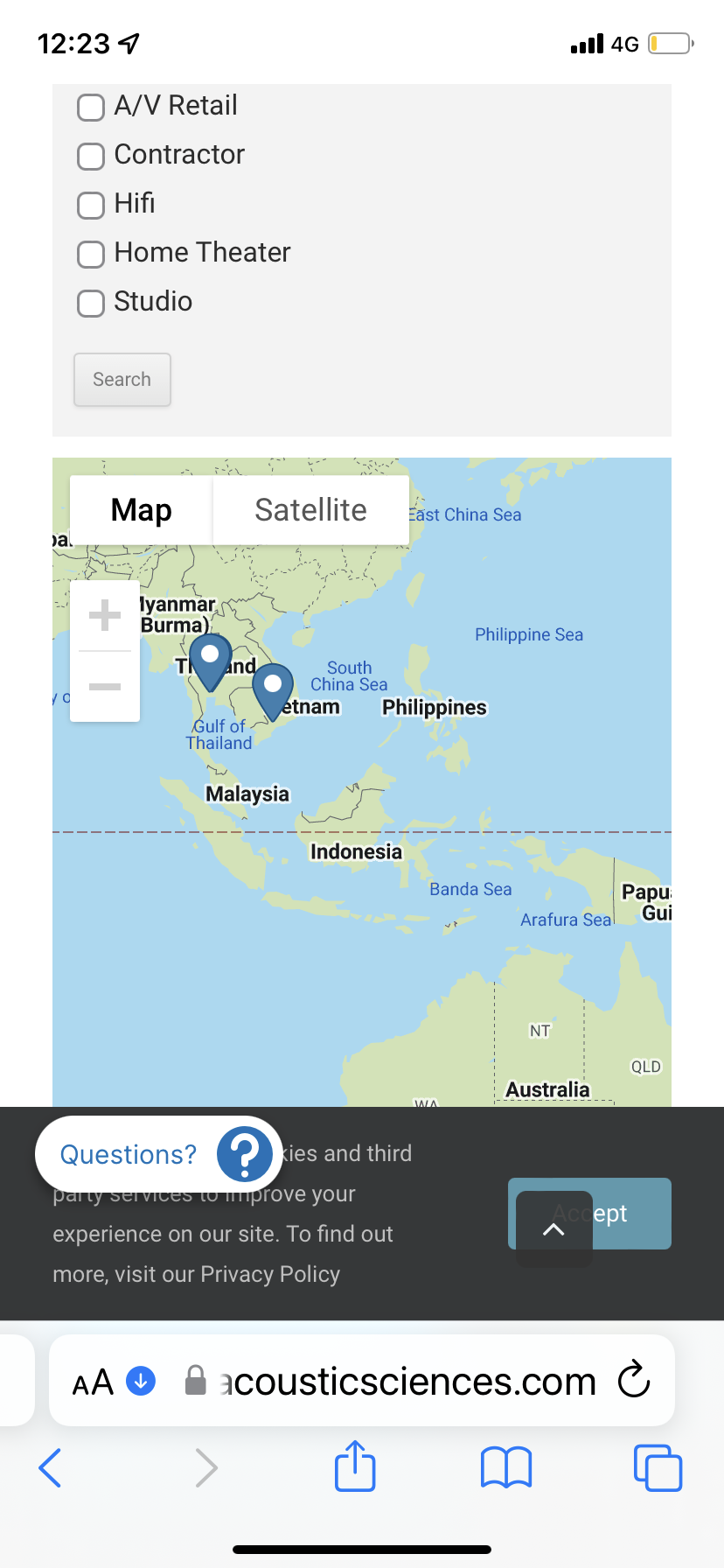Tap the scroll-to-top arrow button
The image size is (724, 1568).
pos(554,1229)
